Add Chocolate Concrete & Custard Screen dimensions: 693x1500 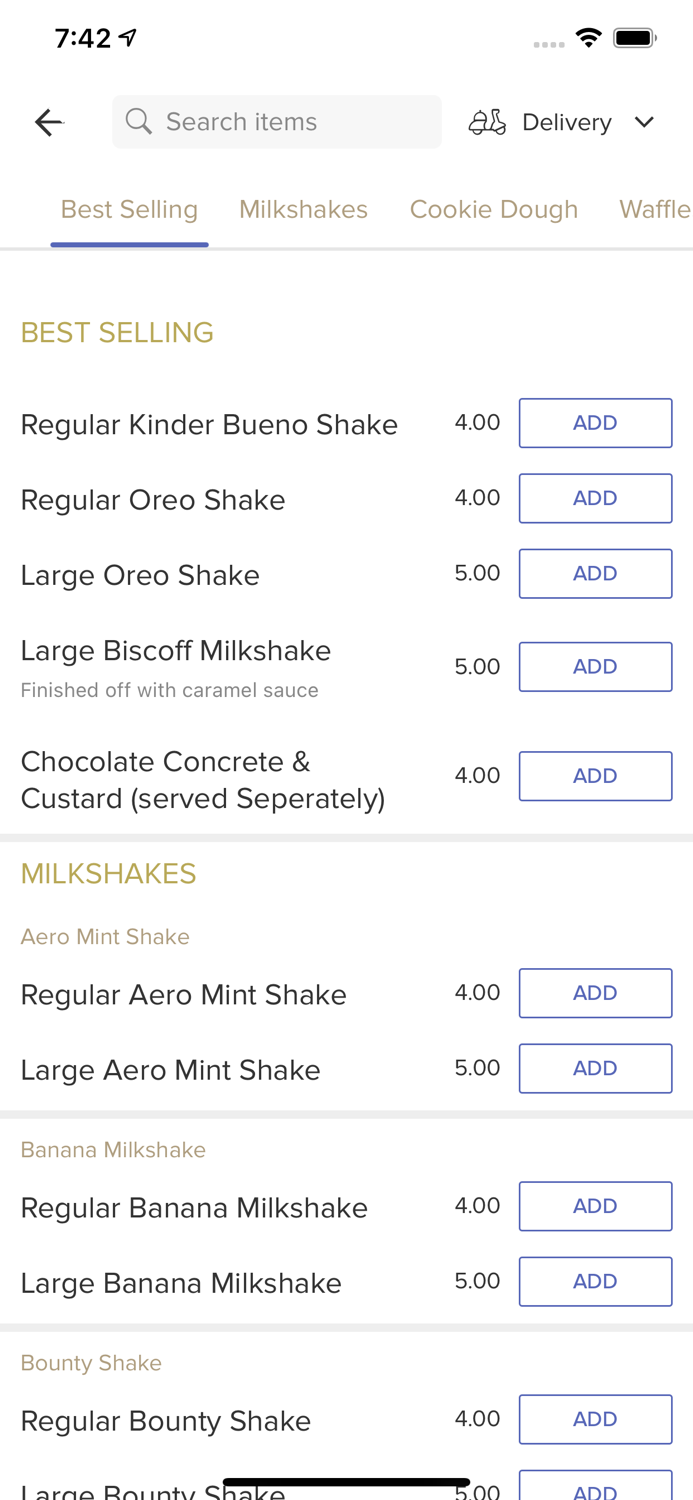595,776
